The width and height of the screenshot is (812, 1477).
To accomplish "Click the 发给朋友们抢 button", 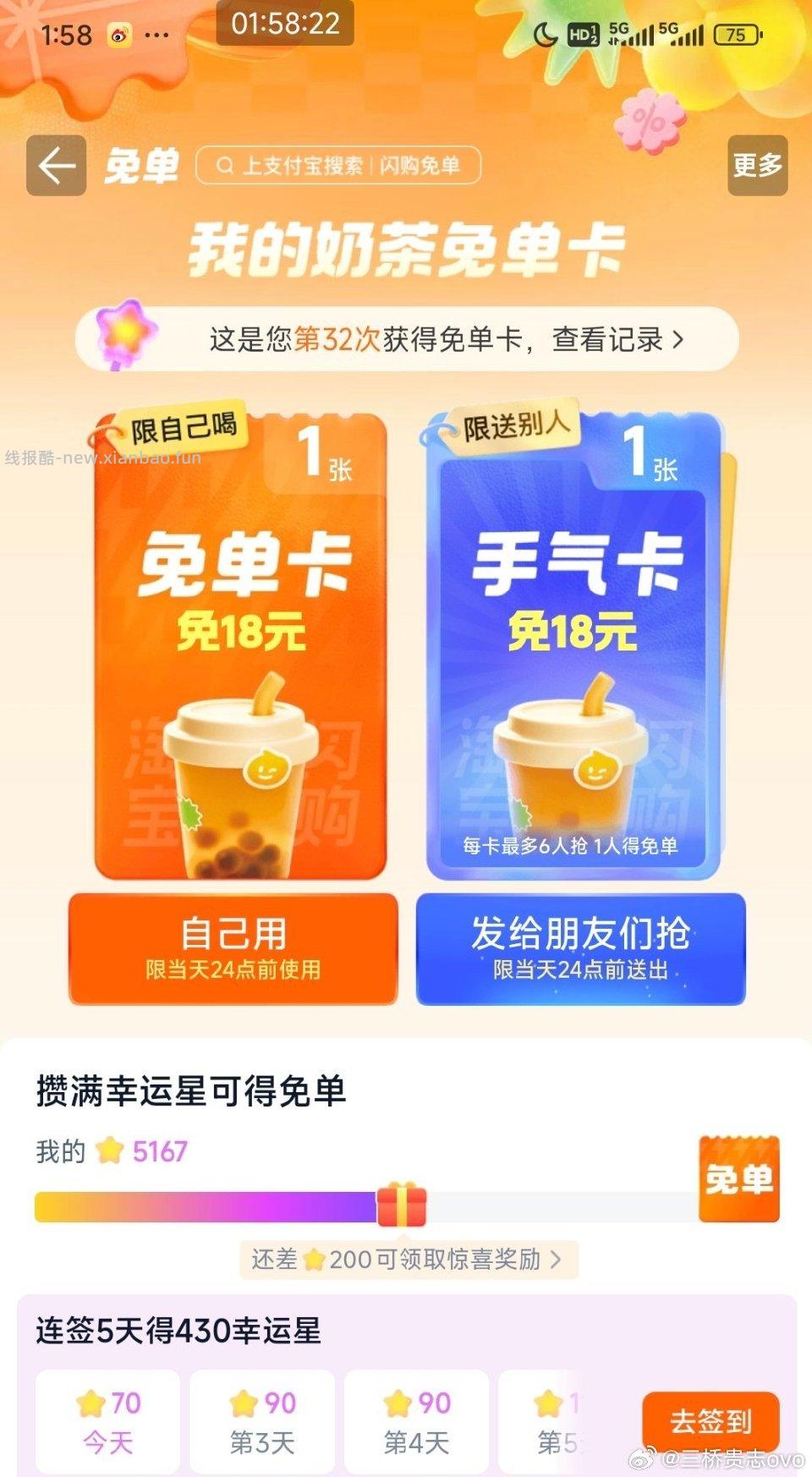I will (x=584, y=949).
